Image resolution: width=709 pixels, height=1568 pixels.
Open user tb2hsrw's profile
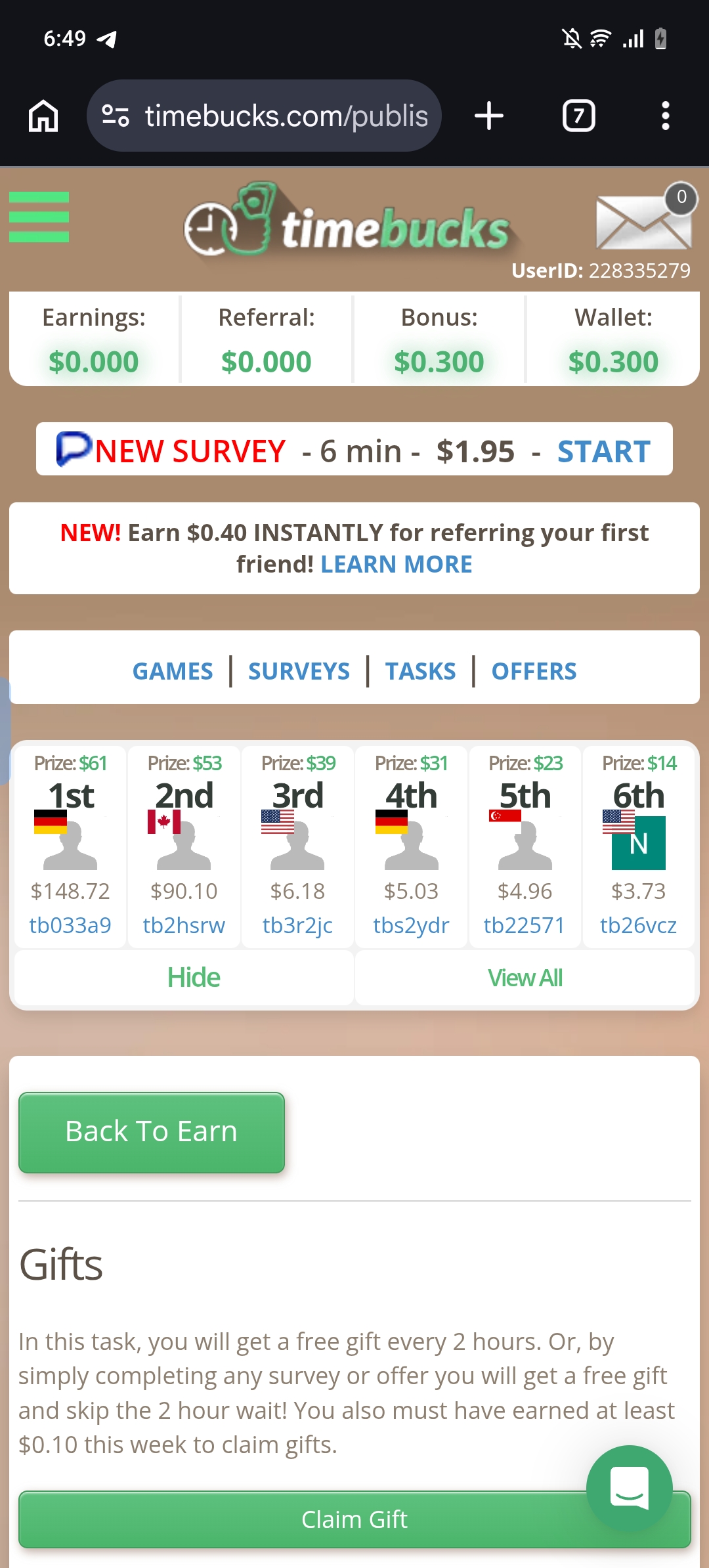click(184, 925)
